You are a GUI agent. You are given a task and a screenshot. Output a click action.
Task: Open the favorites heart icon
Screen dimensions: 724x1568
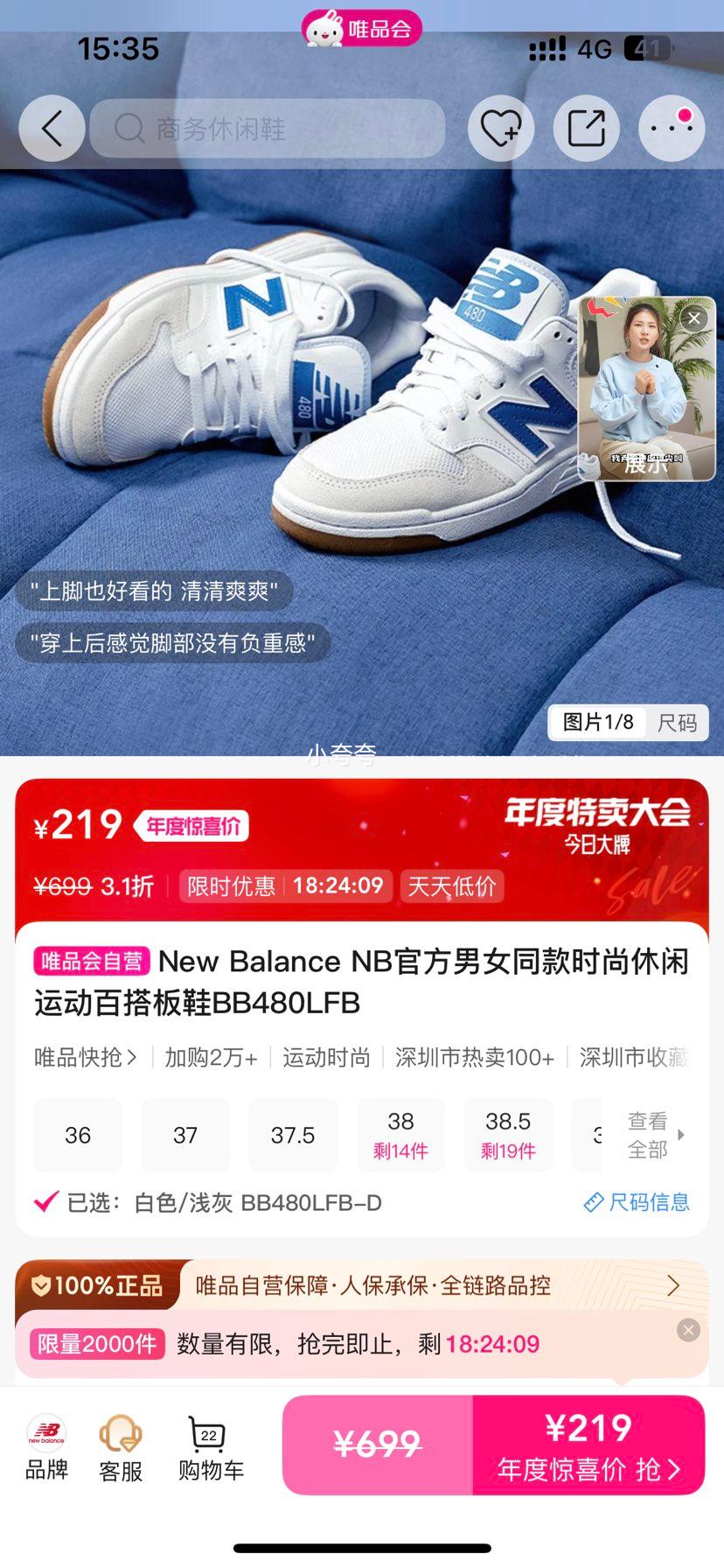point(501,128)
